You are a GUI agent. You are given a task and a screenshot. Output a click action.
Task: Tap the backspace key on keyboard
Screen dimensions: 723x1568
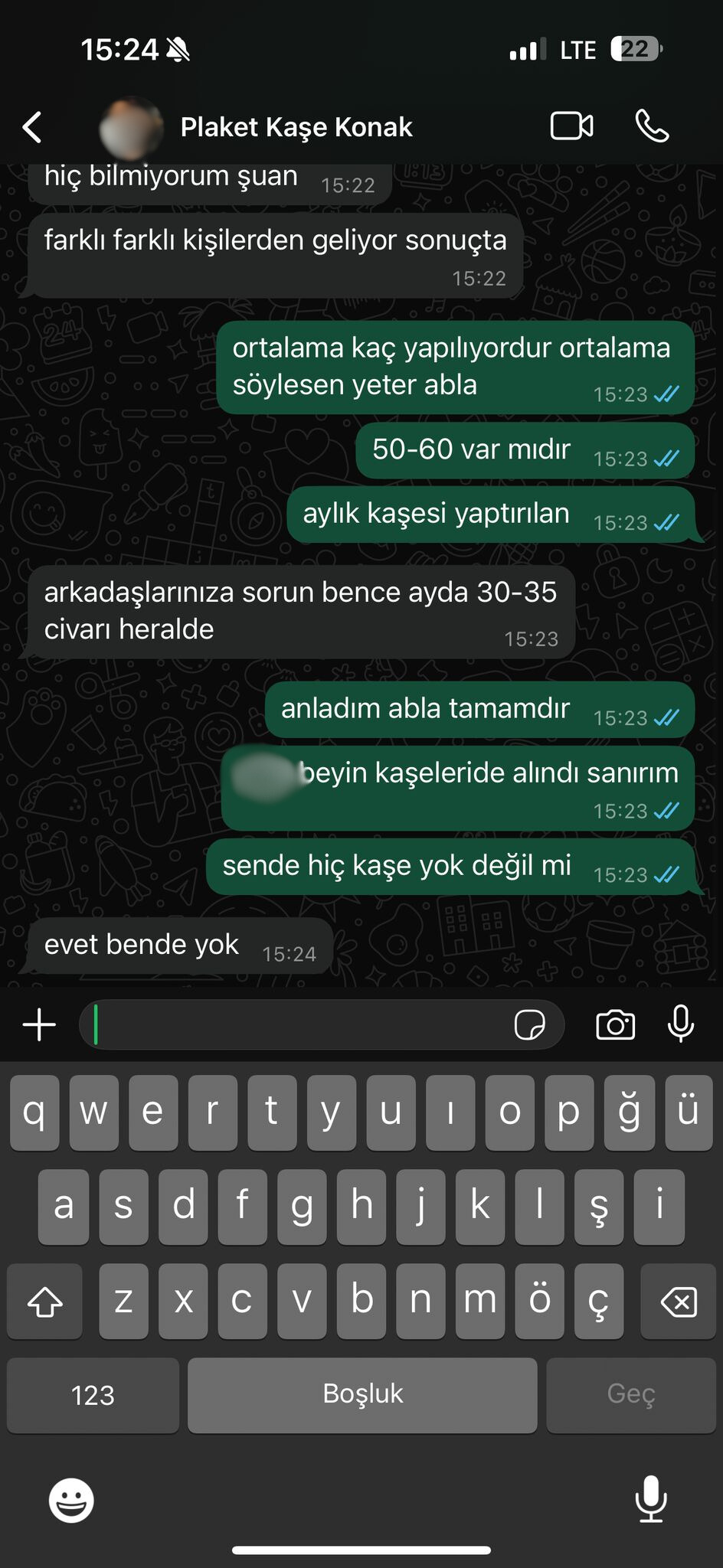678,1302
